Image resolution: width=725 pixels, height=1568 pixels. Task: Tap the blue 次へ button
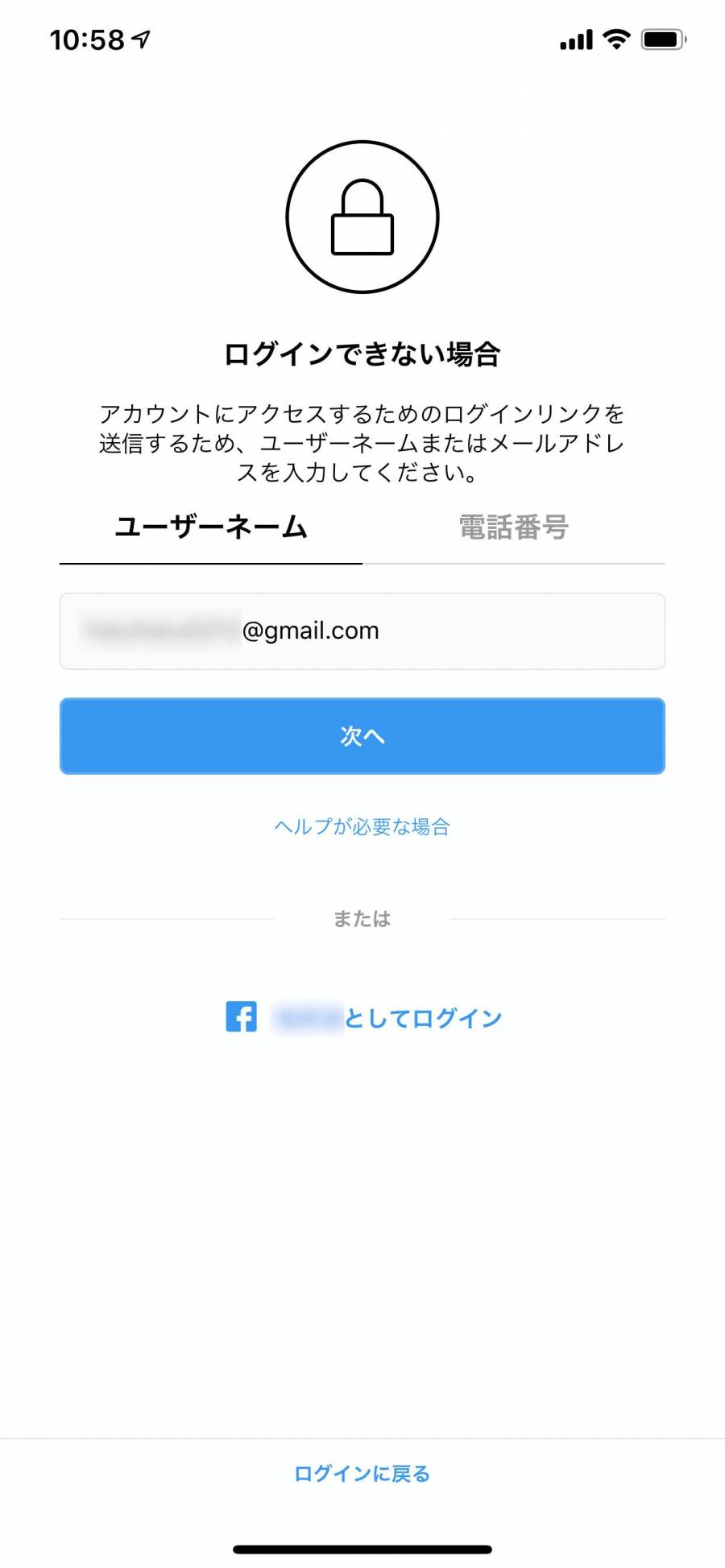pos(362,736)
